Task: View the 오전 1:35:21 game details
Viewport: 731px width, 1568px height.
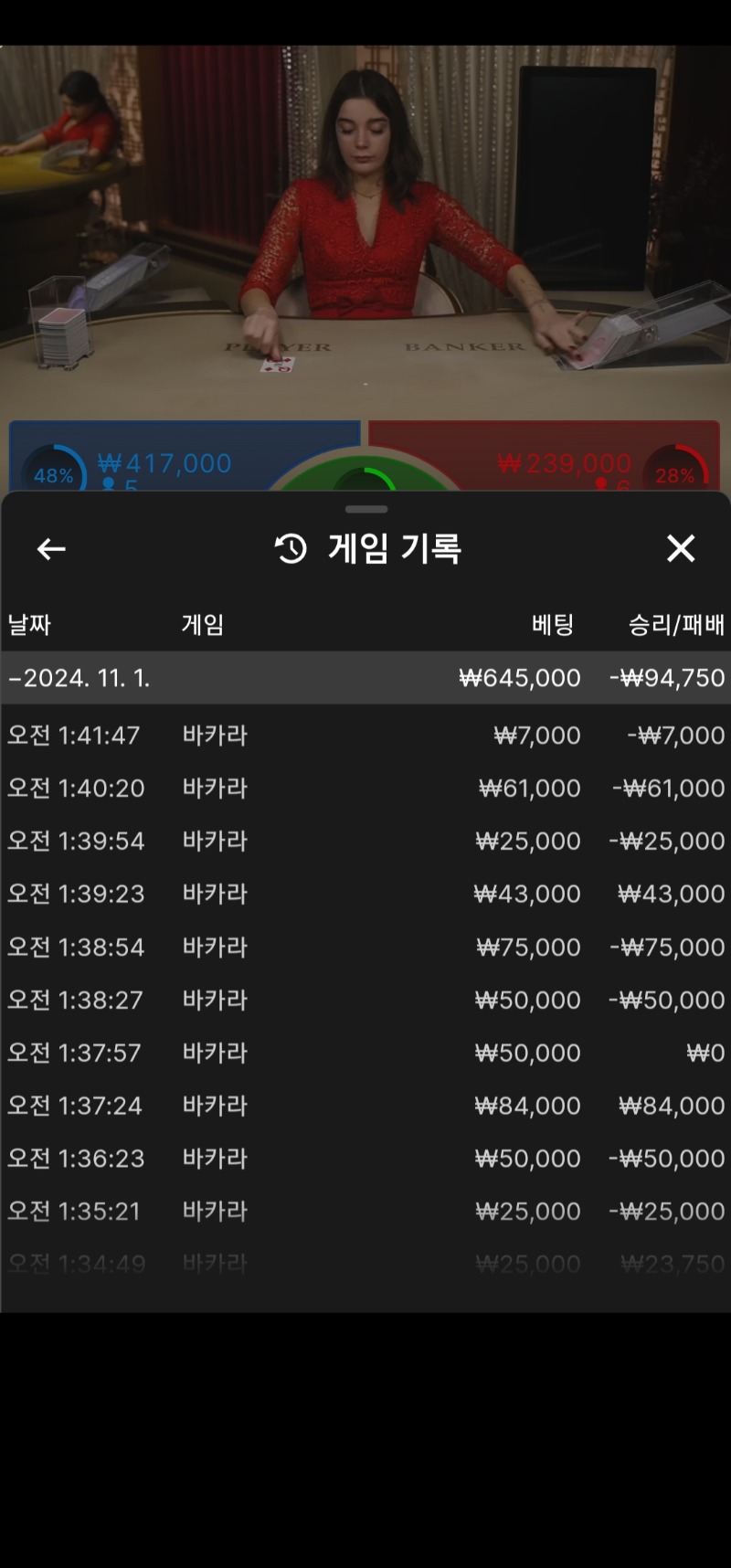Action: pyautogui.click(x=365, y=1212)
